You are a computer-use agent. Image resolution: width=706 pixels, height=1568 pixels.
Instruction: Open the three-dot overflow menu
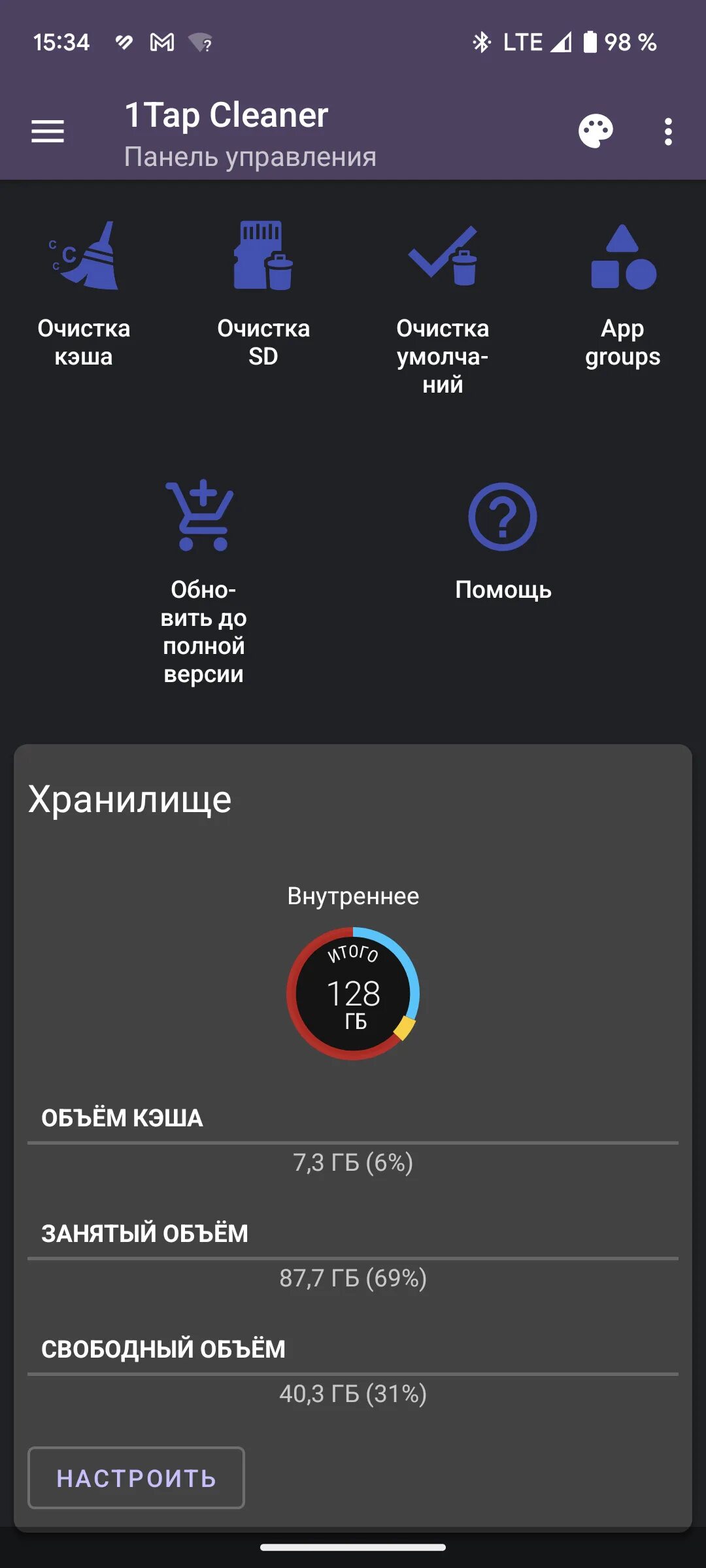click(x=667, y=131)
